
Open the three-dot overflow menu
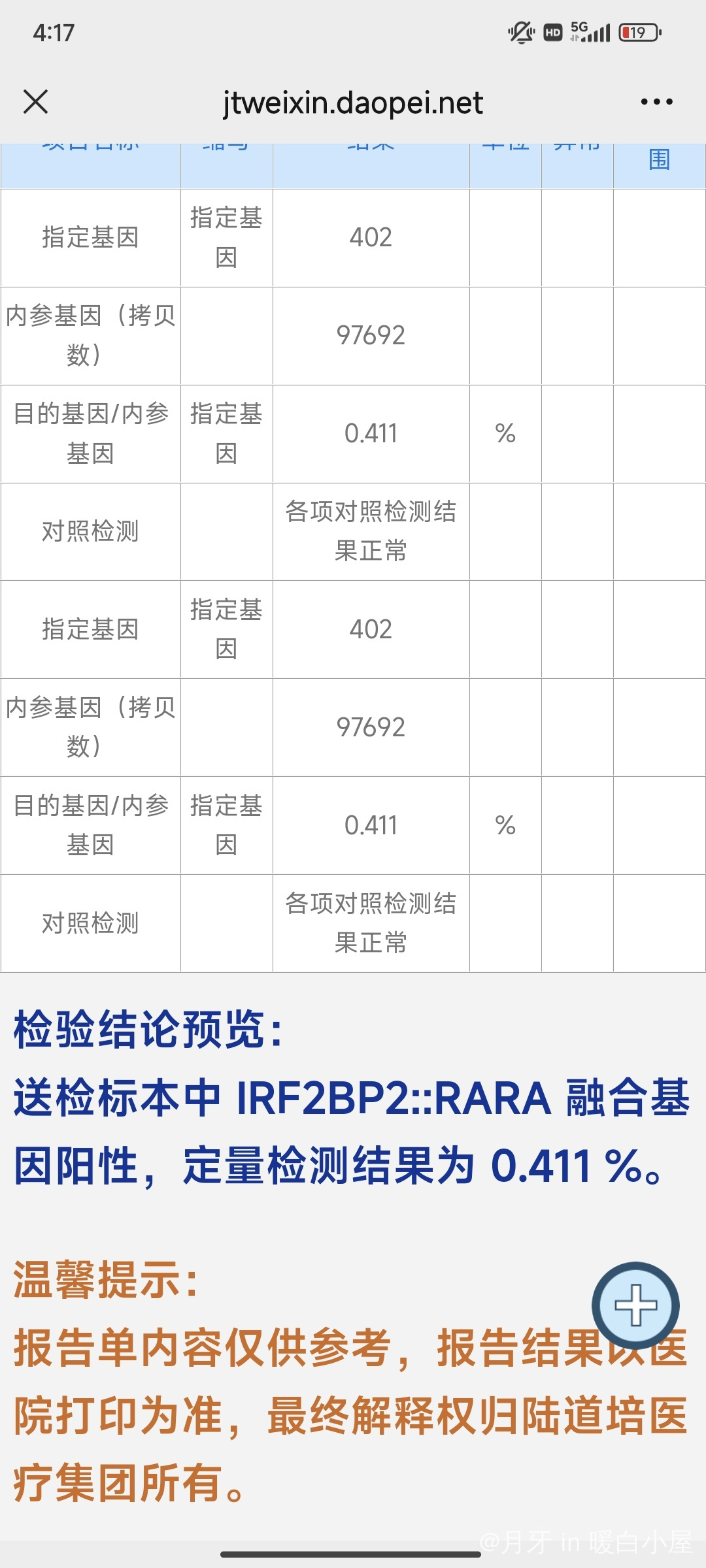click(x=656, y=102)
